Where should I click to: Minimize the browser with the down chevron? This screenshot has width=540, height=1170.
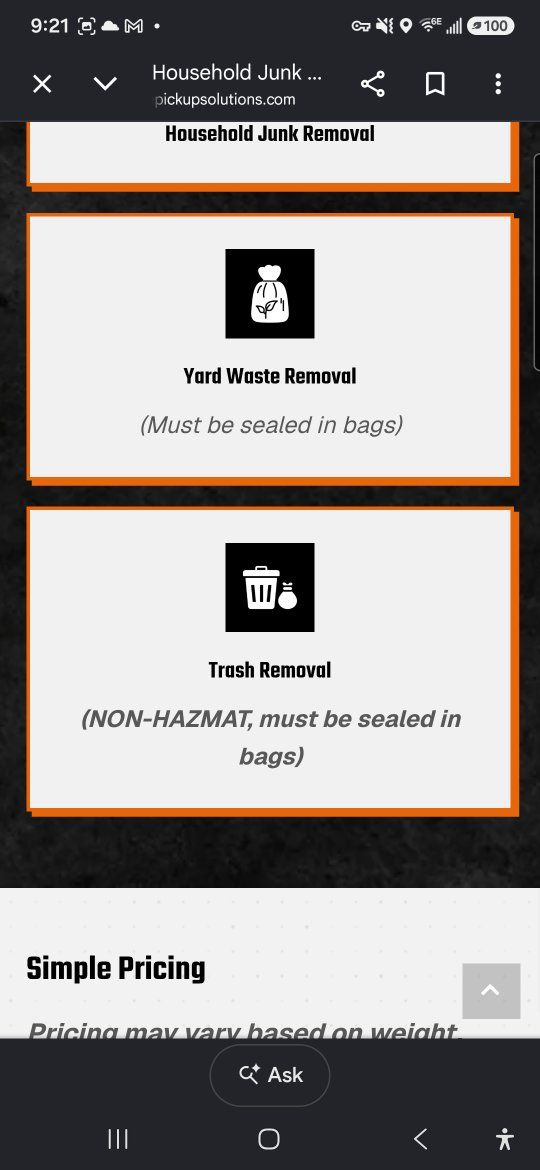pos(105,84)
